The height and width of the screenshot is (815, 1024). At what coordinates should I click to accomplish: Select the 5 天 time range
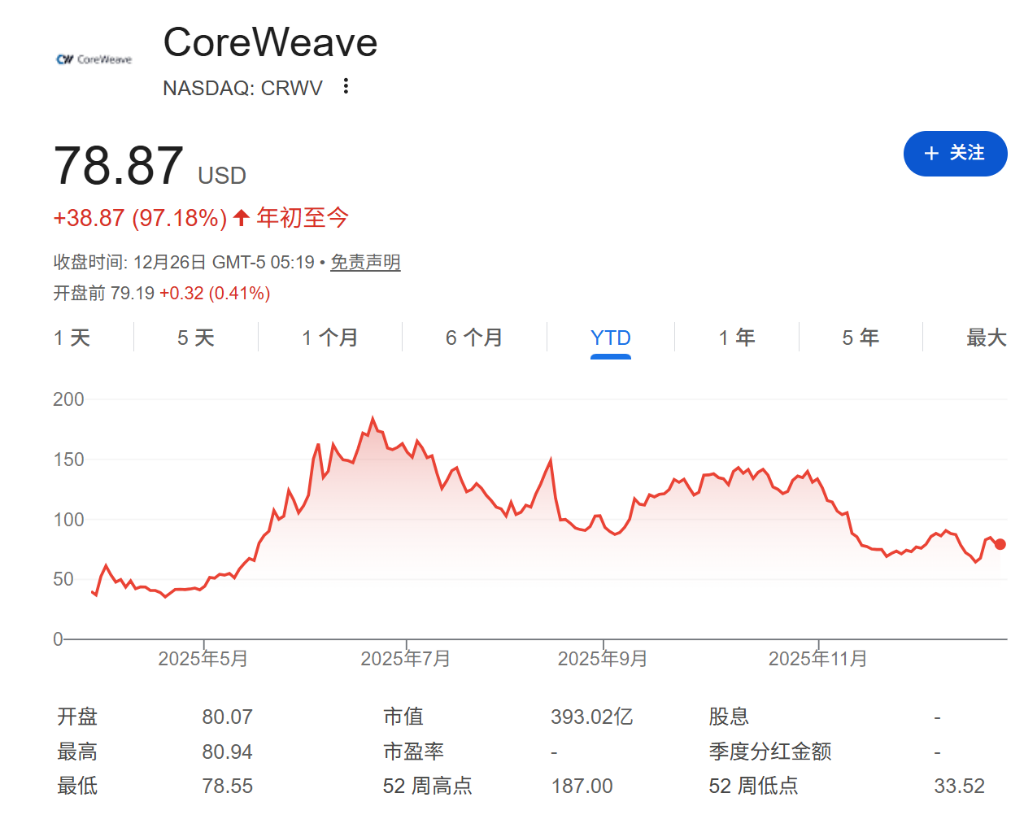[x=196, y=338]
